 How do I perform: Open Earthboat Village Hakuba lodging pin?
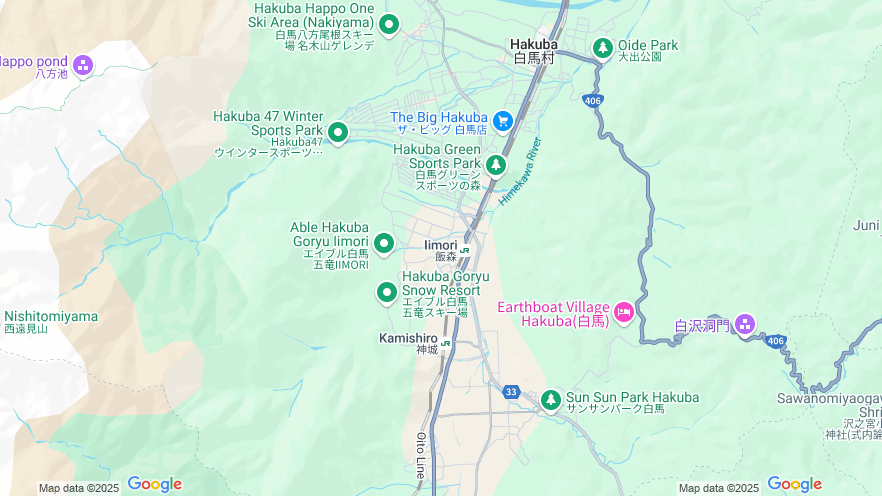(624, 312)
